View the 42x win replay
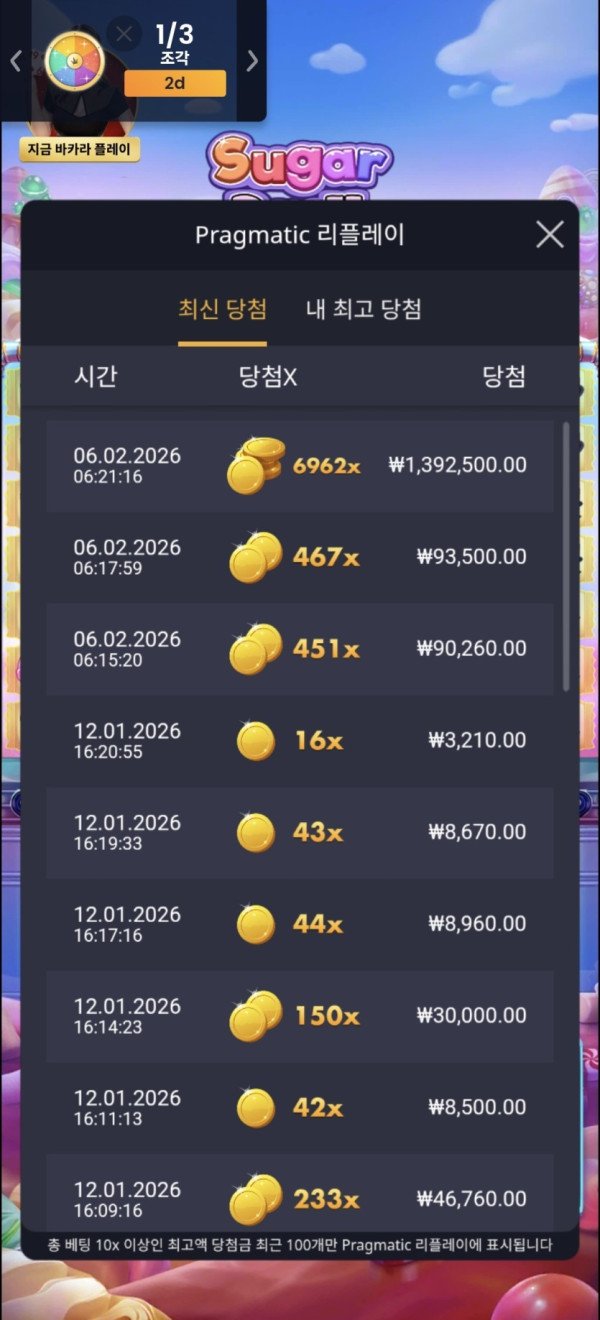This screenshot has width=600, height=1320. (300, 1107)
